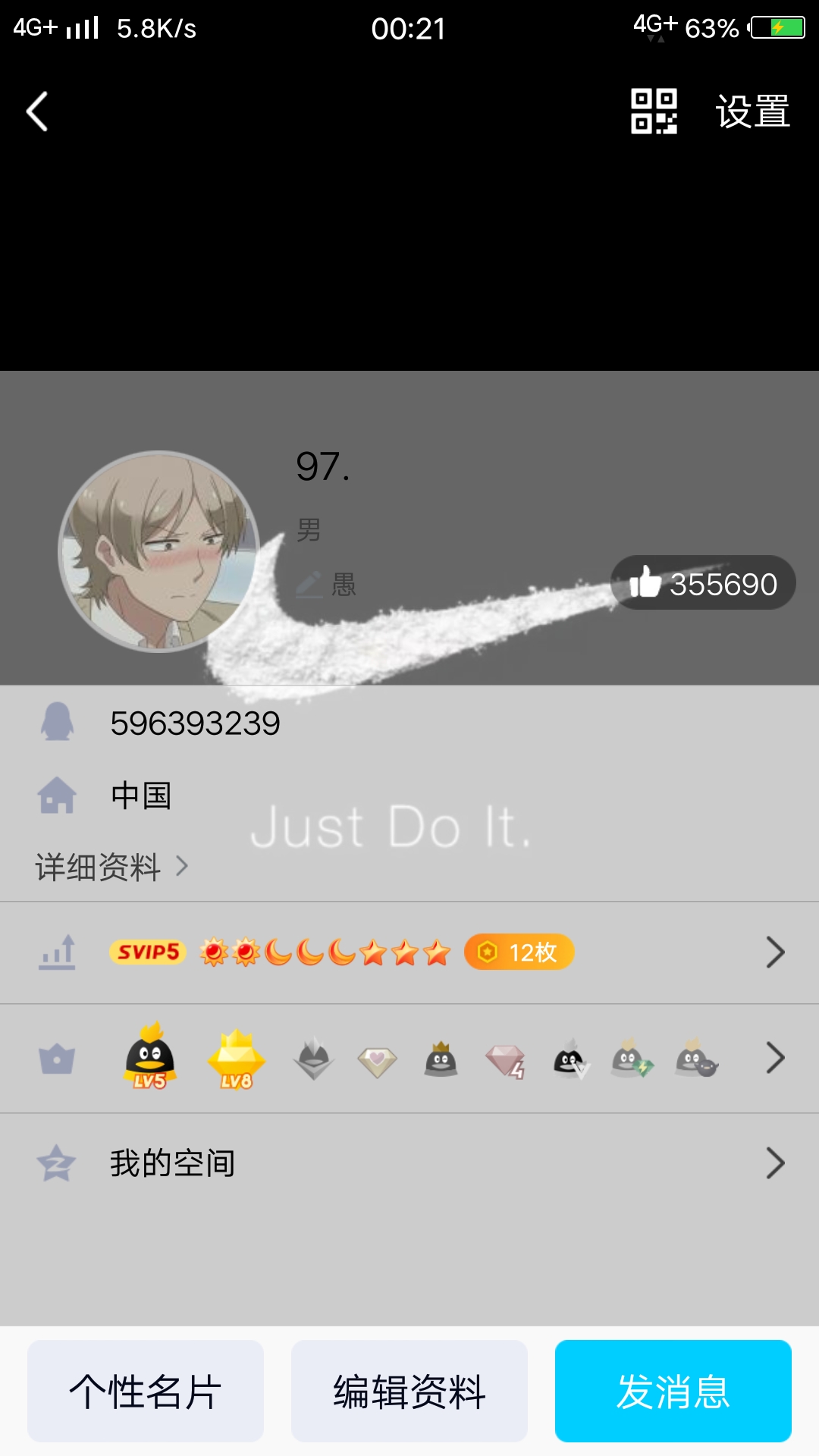This screenshot has height=1456, width=819.
Task: Open the SVIP5 level row
Action: [x=409, y=952]
